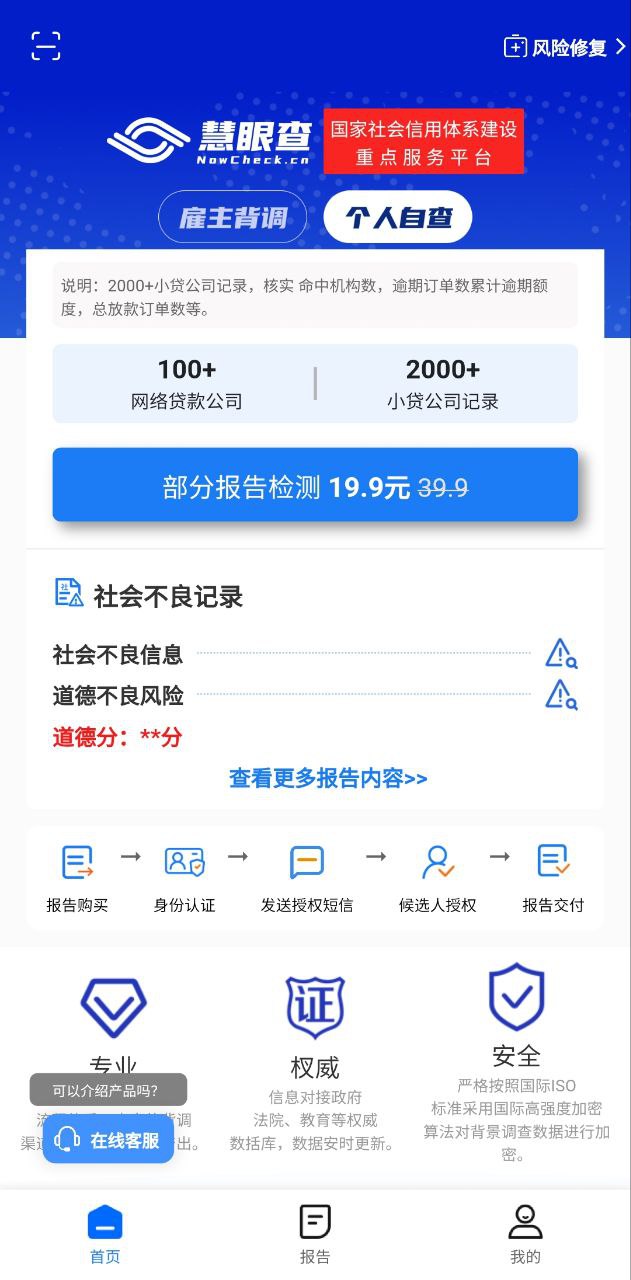
Task: Open the scan icon at top left
Action: [x=46, y=46]
